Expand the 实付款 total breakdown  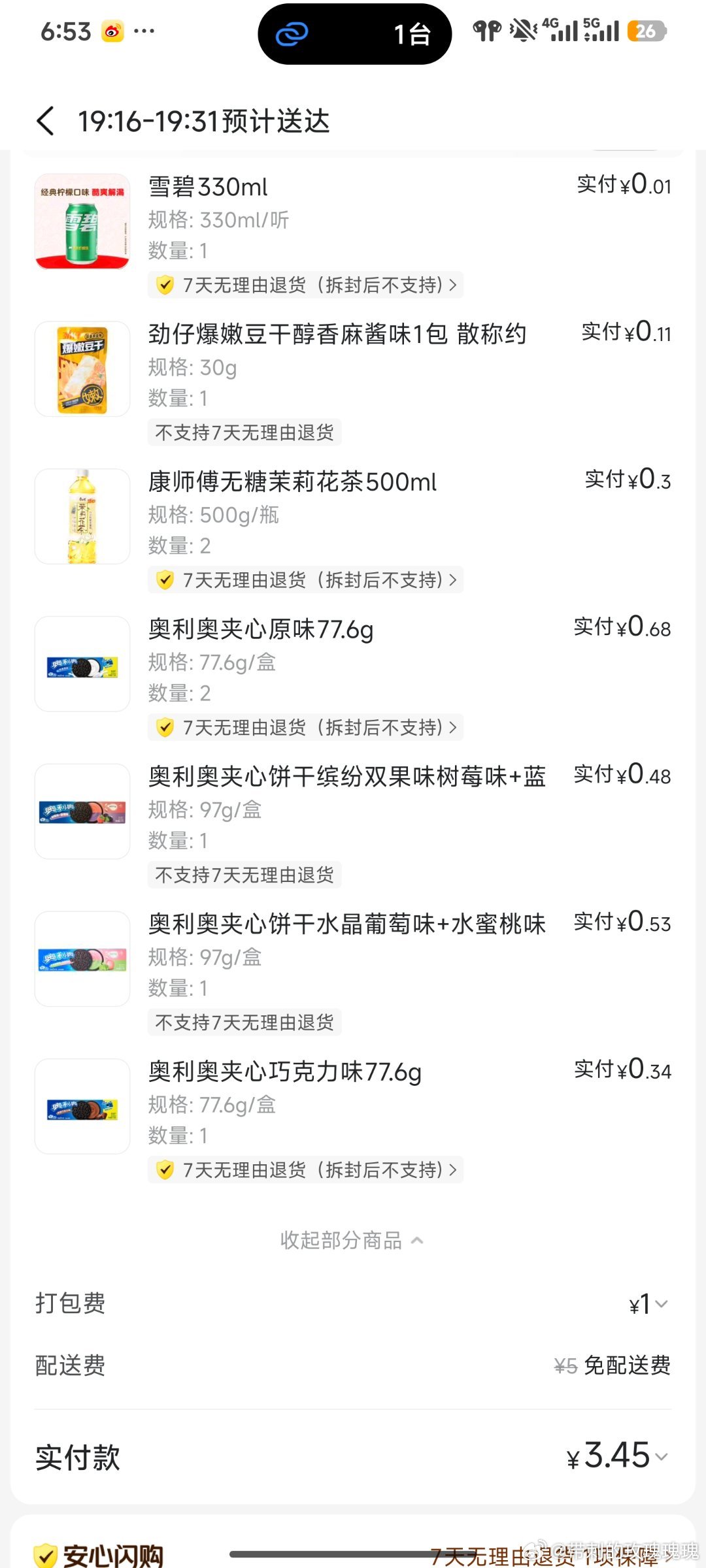(x=618, y=1456)
